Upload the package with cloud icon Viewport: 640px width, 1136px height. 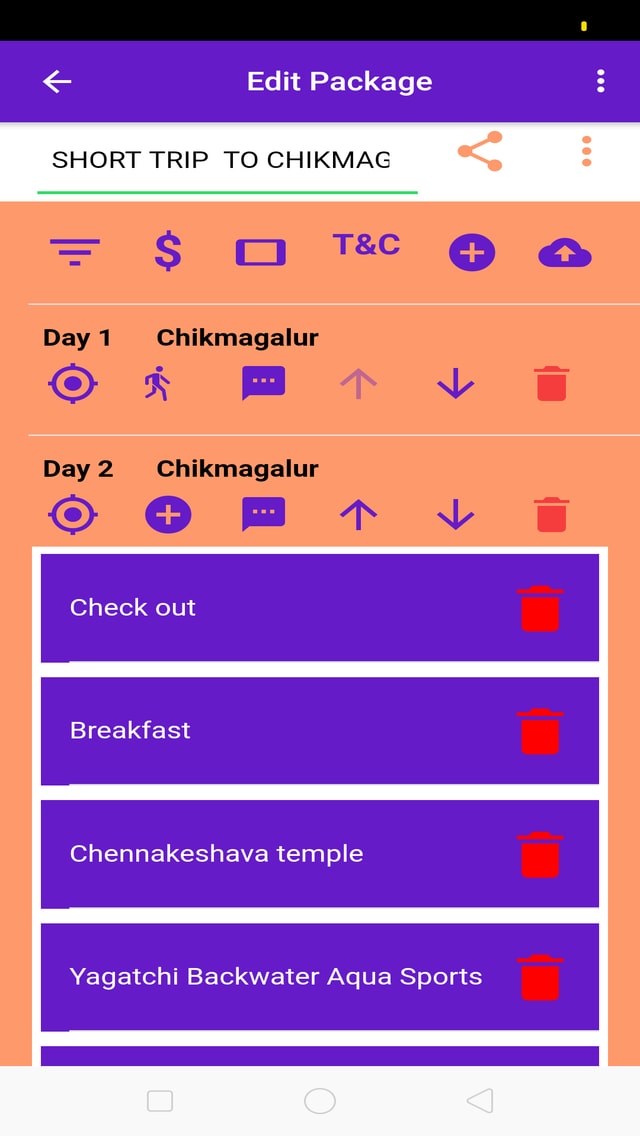pyautogui.click(x=565, y=254)
